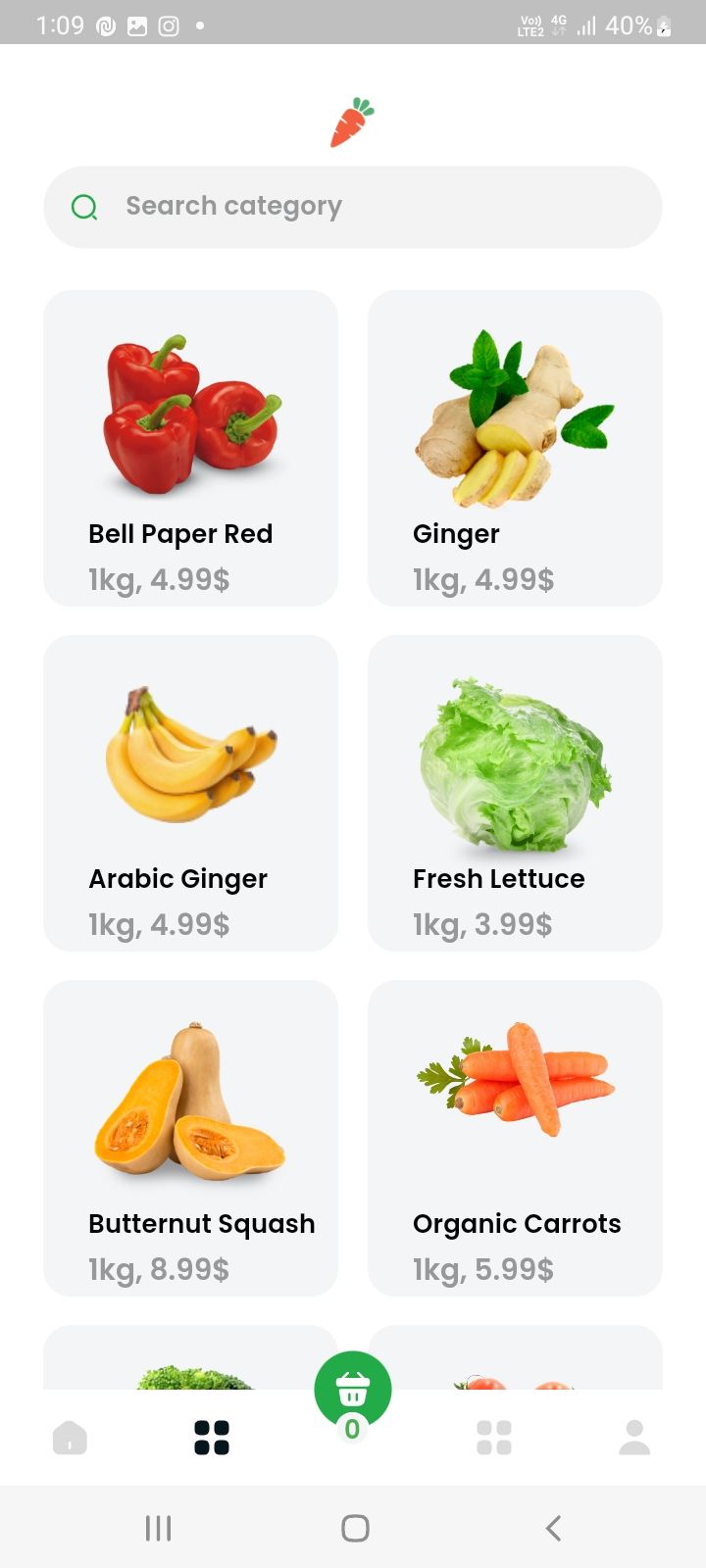Tap the system back button
The height and width of the screenshot is (1568, 706).
553,1528
